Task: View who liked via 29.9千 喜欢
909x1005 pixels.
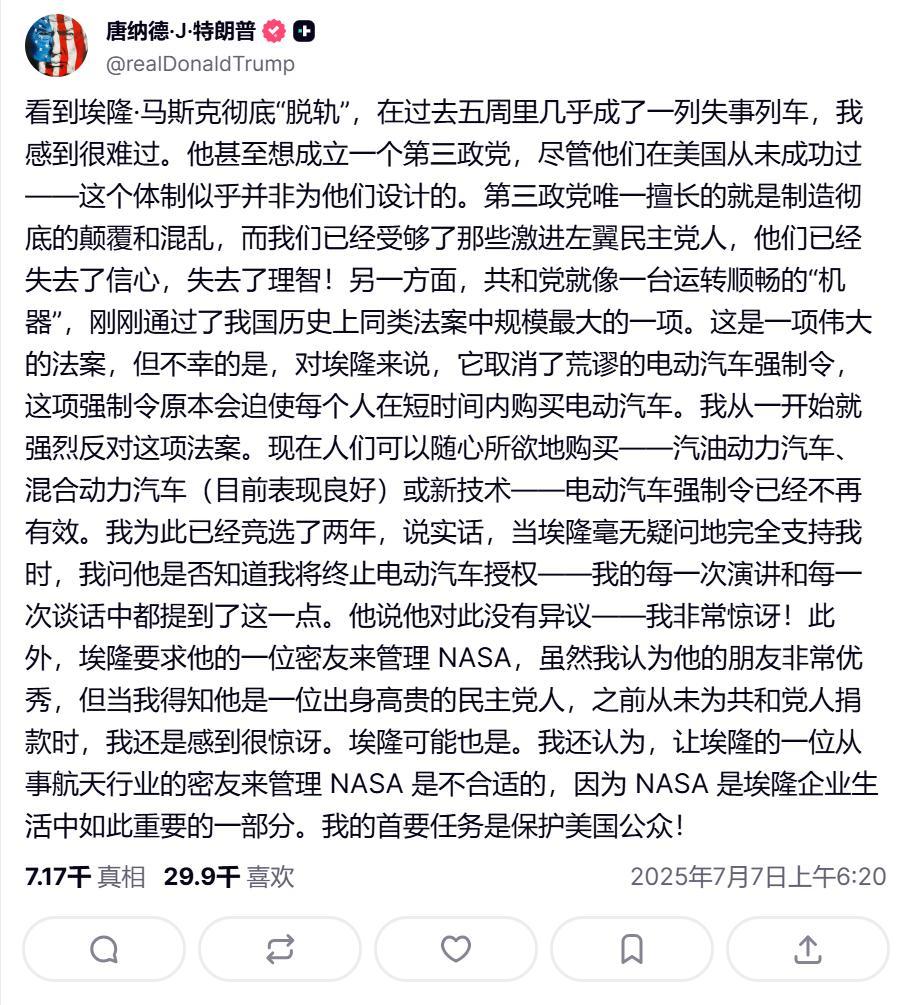Action: coord(229,877)
